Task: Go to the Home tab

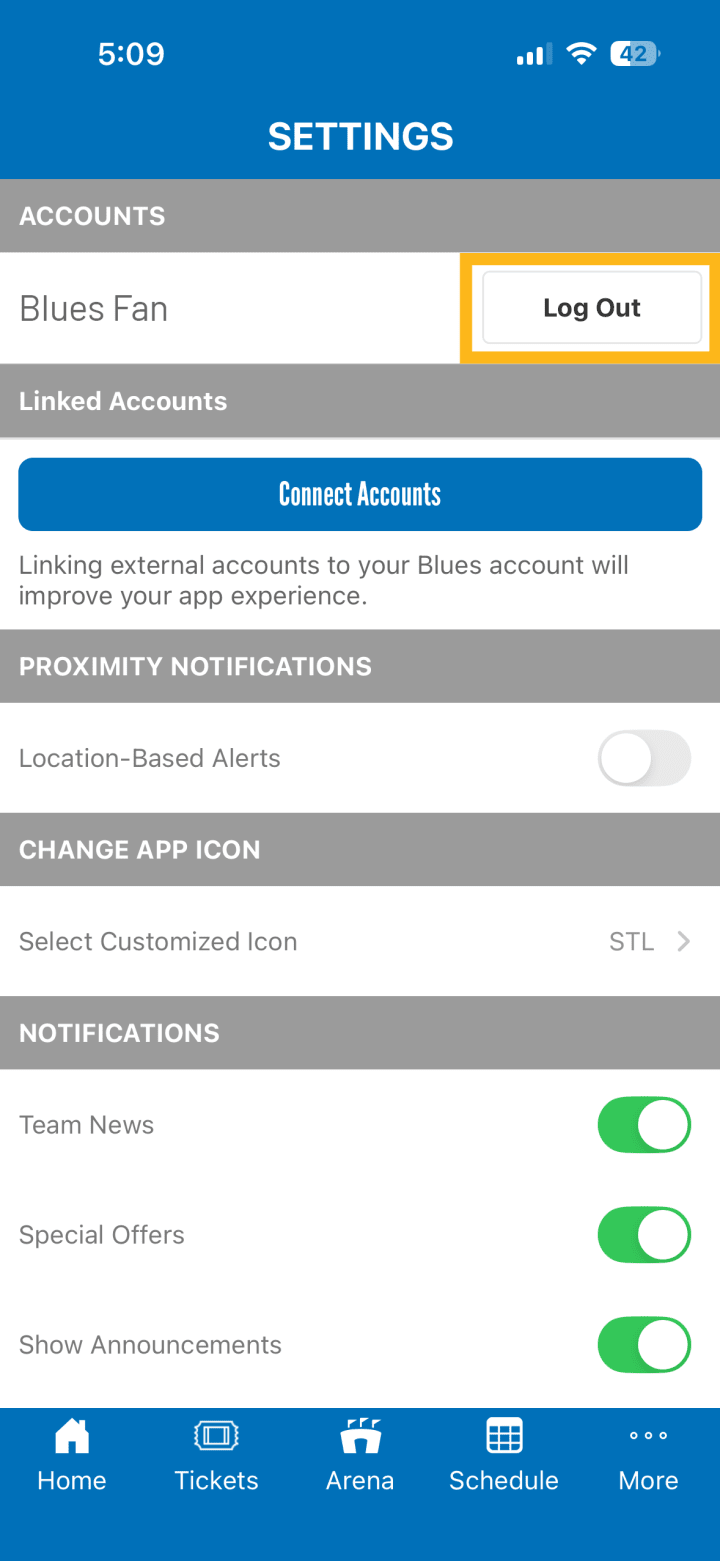Action: coord(72,1456)
